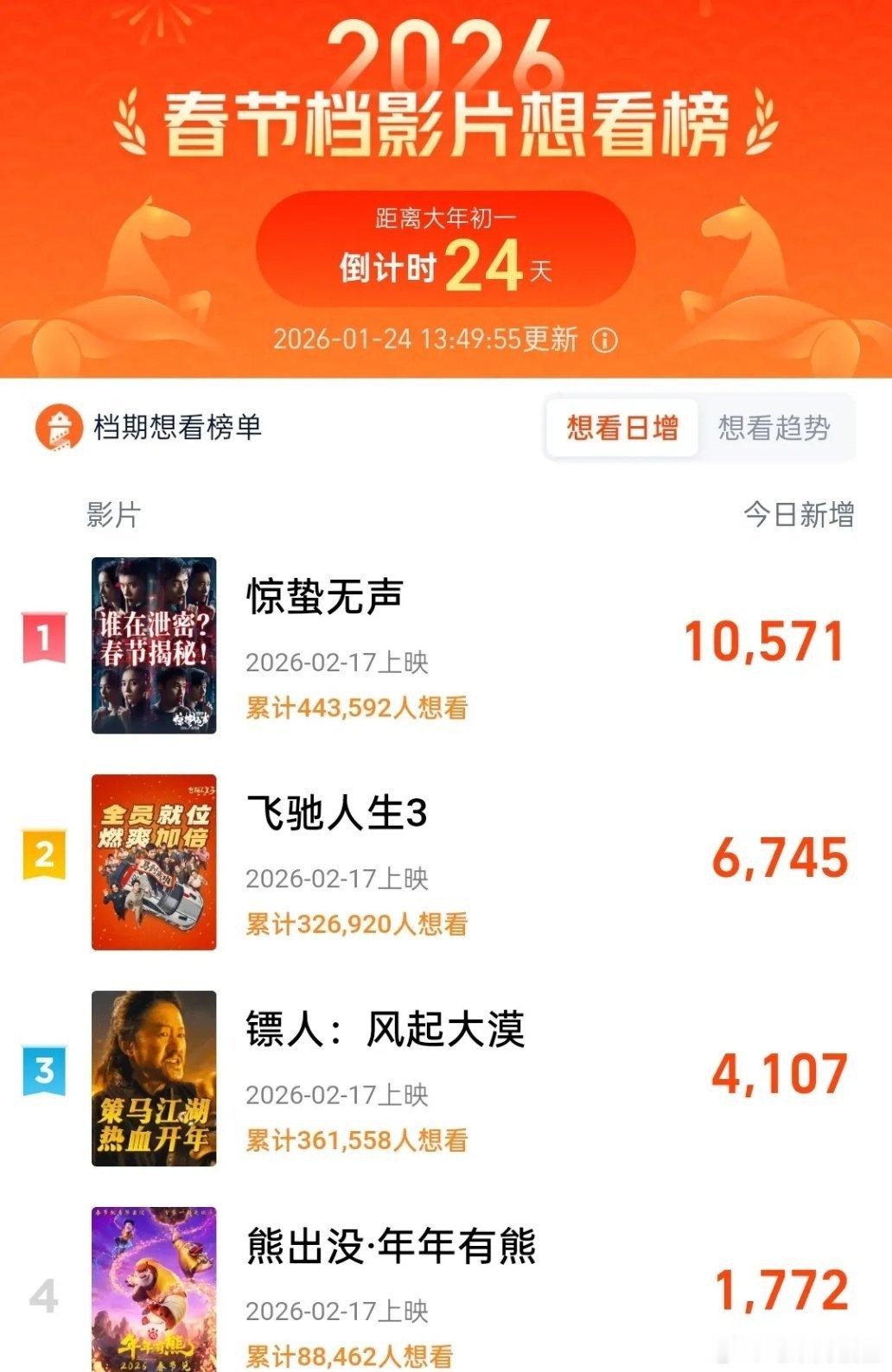Click rank badge 3 next to 镖人：风起大漠
The width and height of the screenshot is (892, 1372).
click(41, 1070)
